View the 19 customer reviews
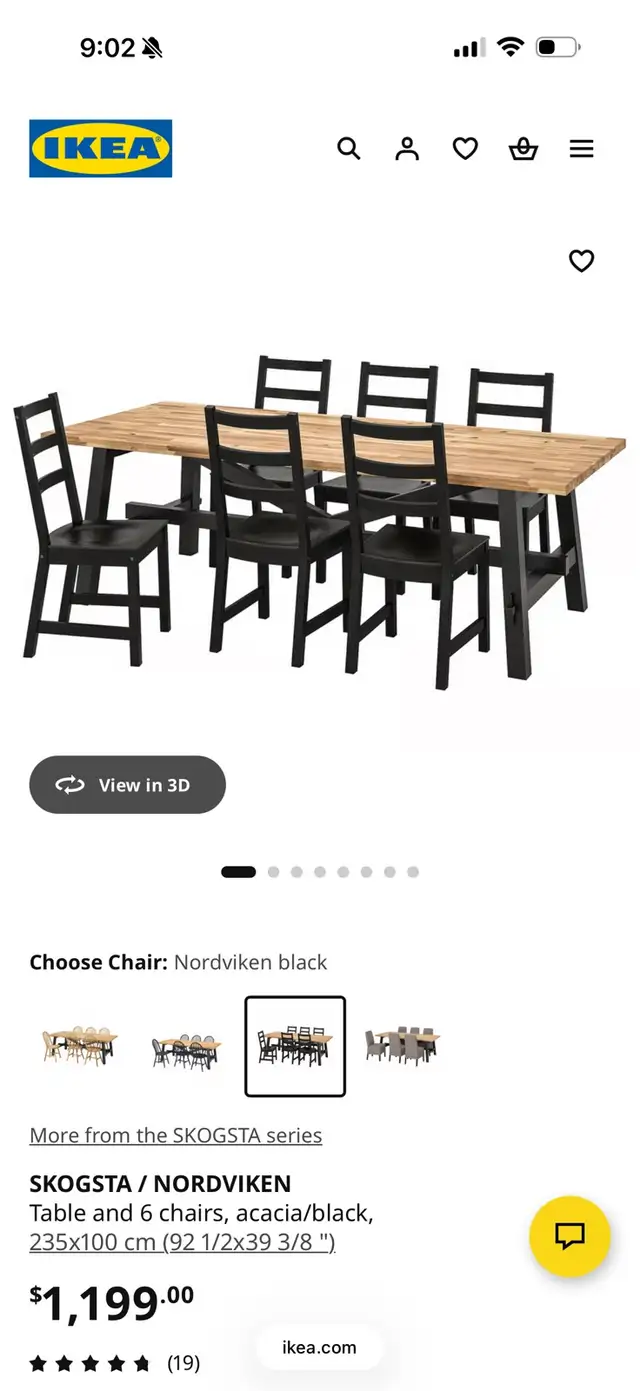This screenshot has height=1391, width=640. pos(183,1362)
